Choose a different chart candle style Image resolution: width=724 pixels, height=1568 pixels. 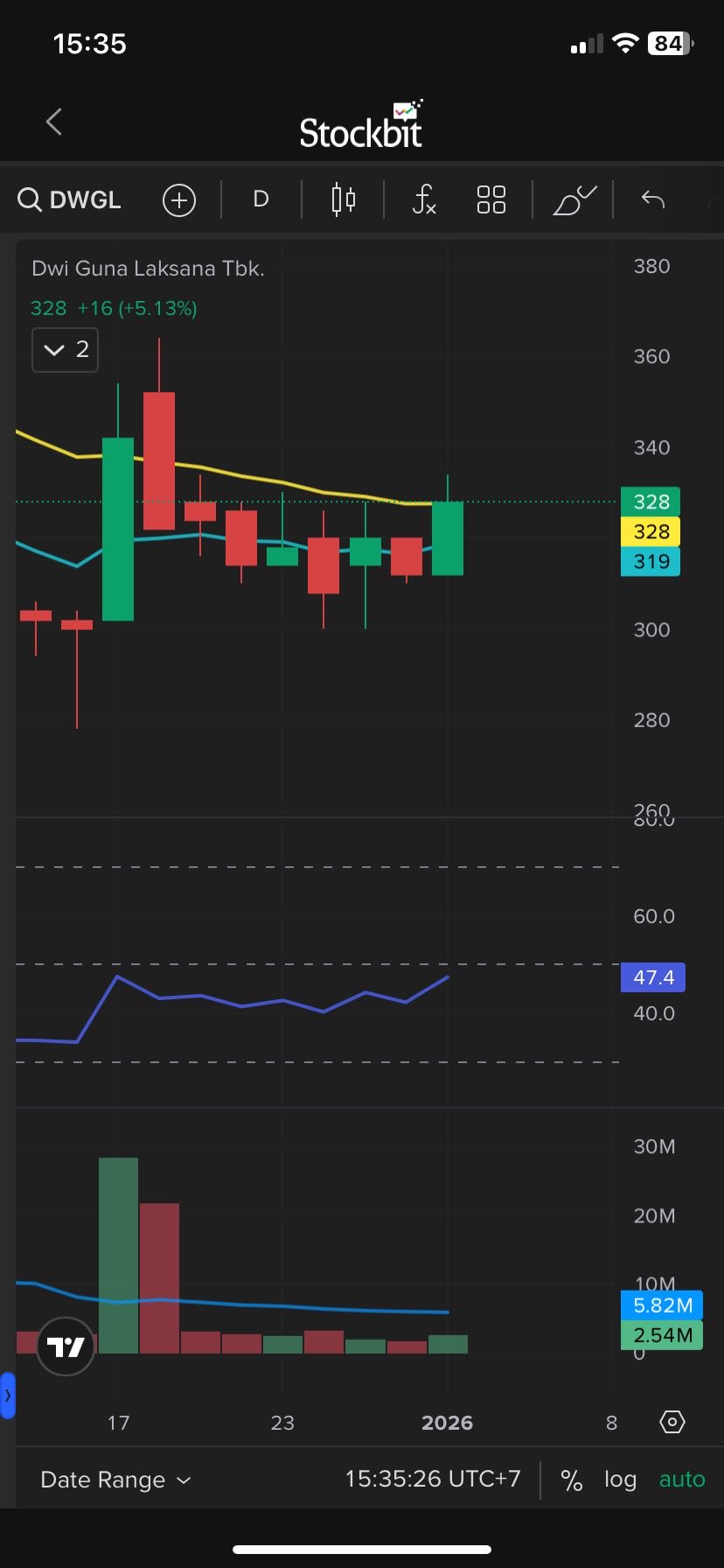point(344,200)
